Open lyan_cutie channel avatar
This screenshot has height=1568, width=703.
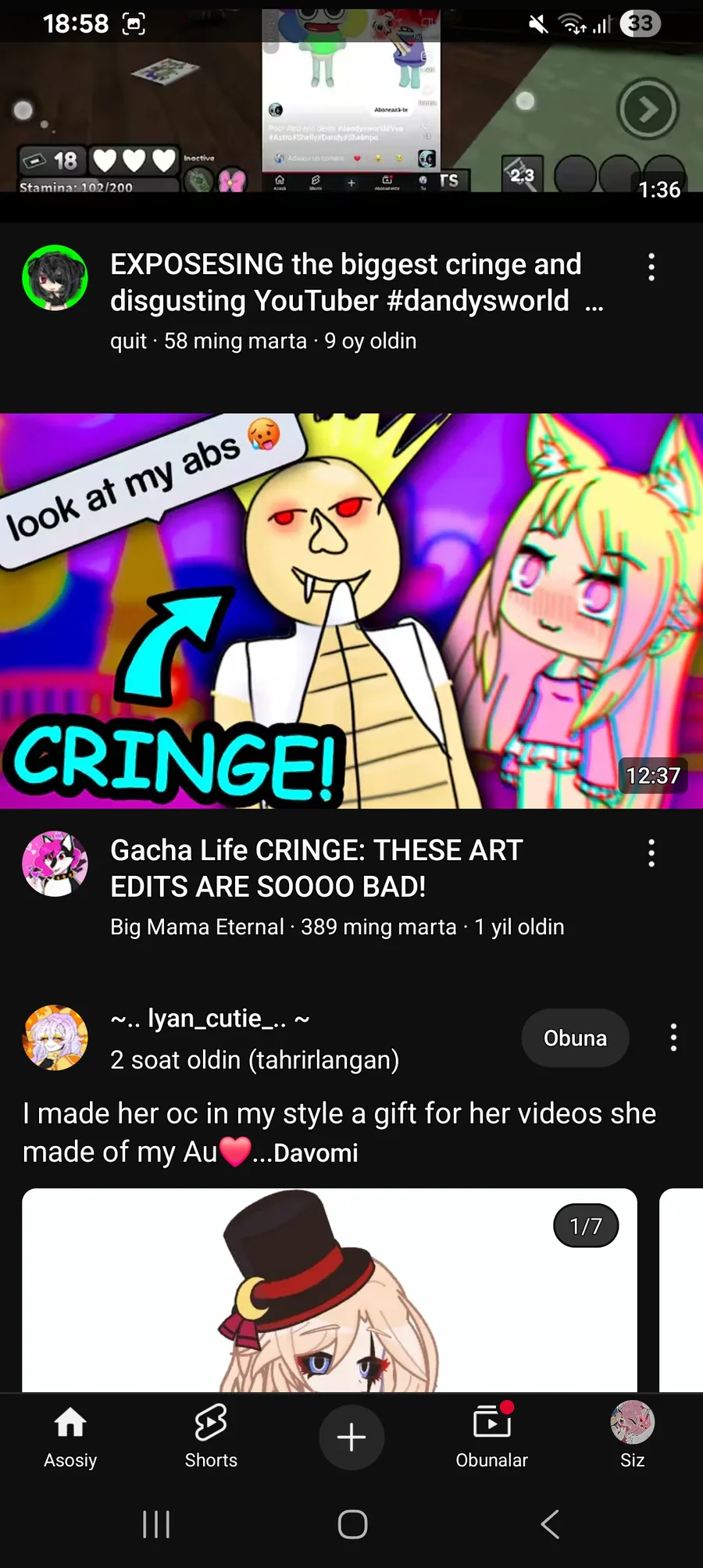(x=55, y=1038)
